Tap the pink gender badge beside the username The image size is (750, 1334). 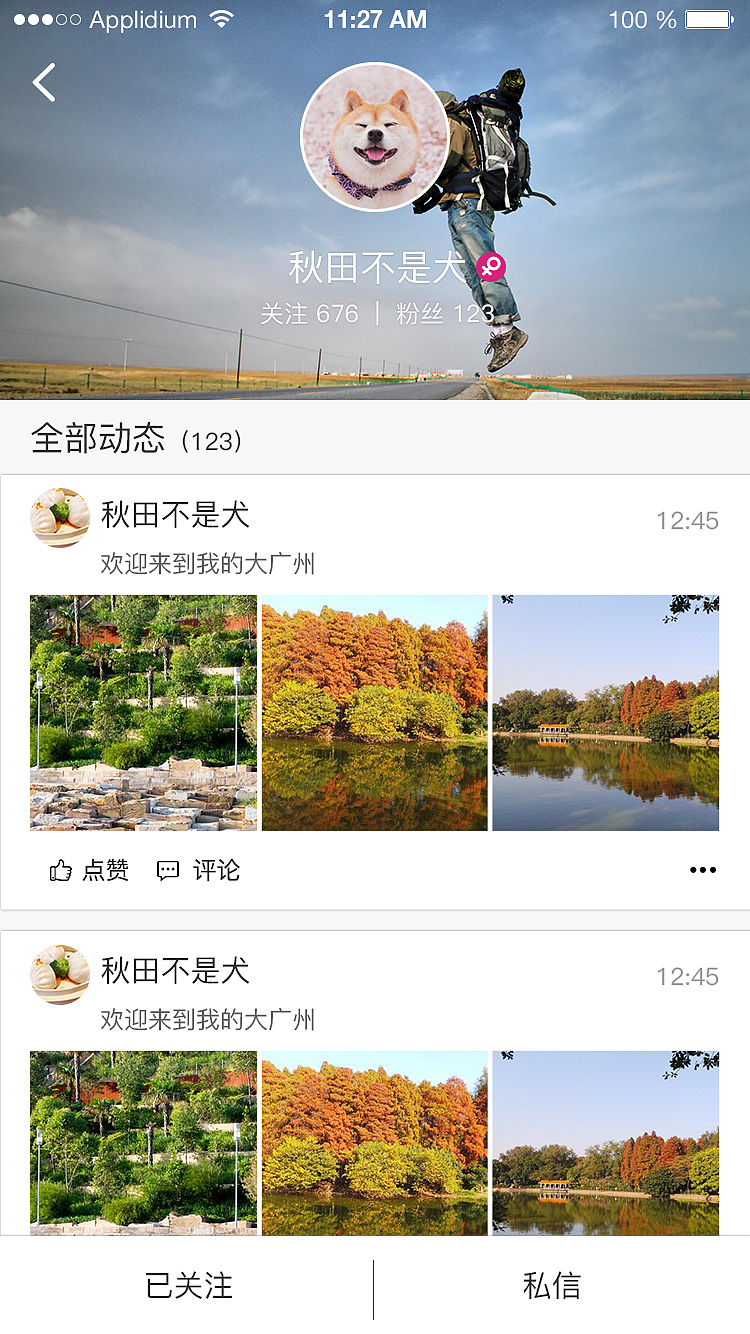[489, 268]
